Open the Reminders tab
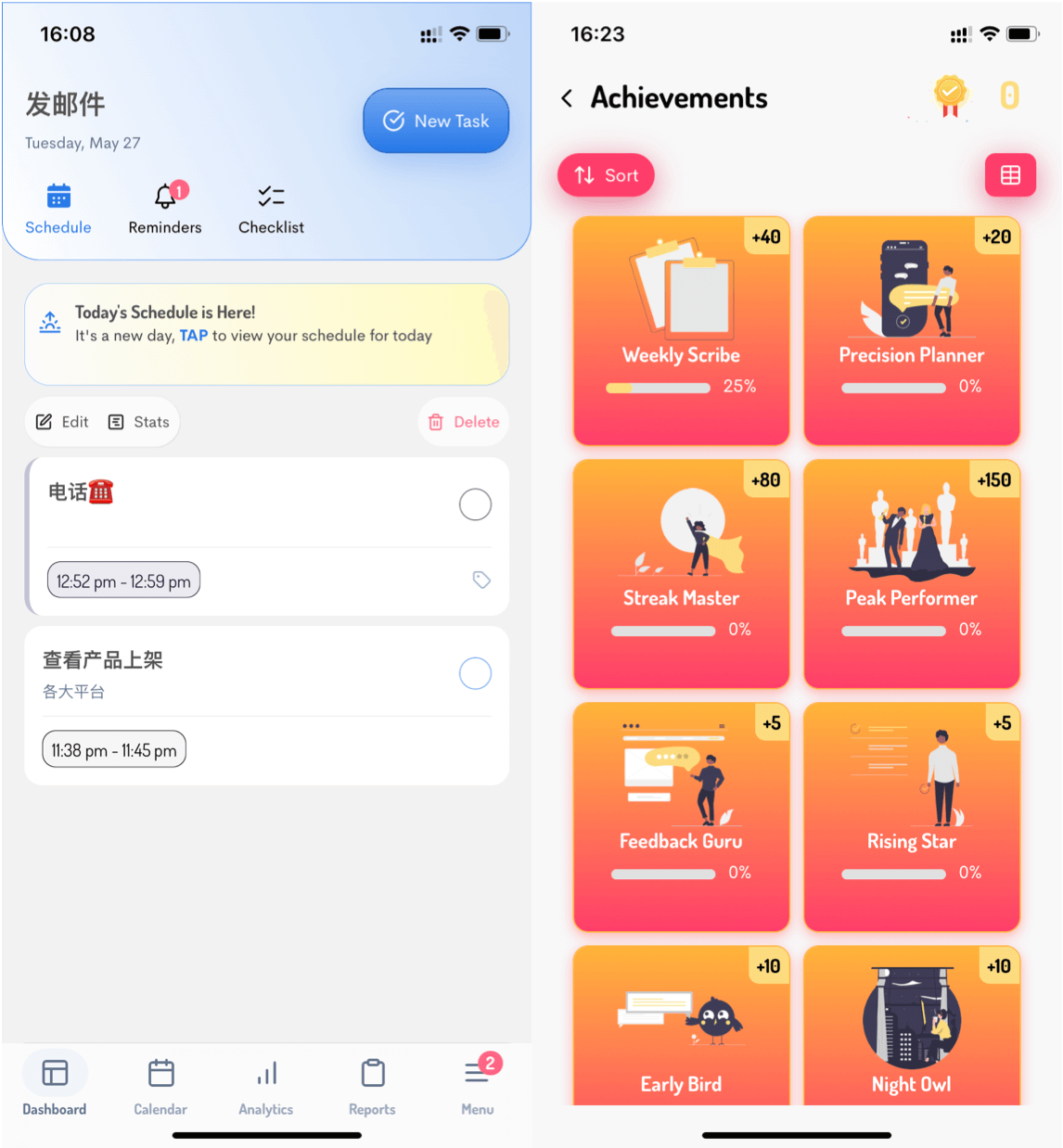This screenshot has height=1148, width=1063. coord(165,209)
